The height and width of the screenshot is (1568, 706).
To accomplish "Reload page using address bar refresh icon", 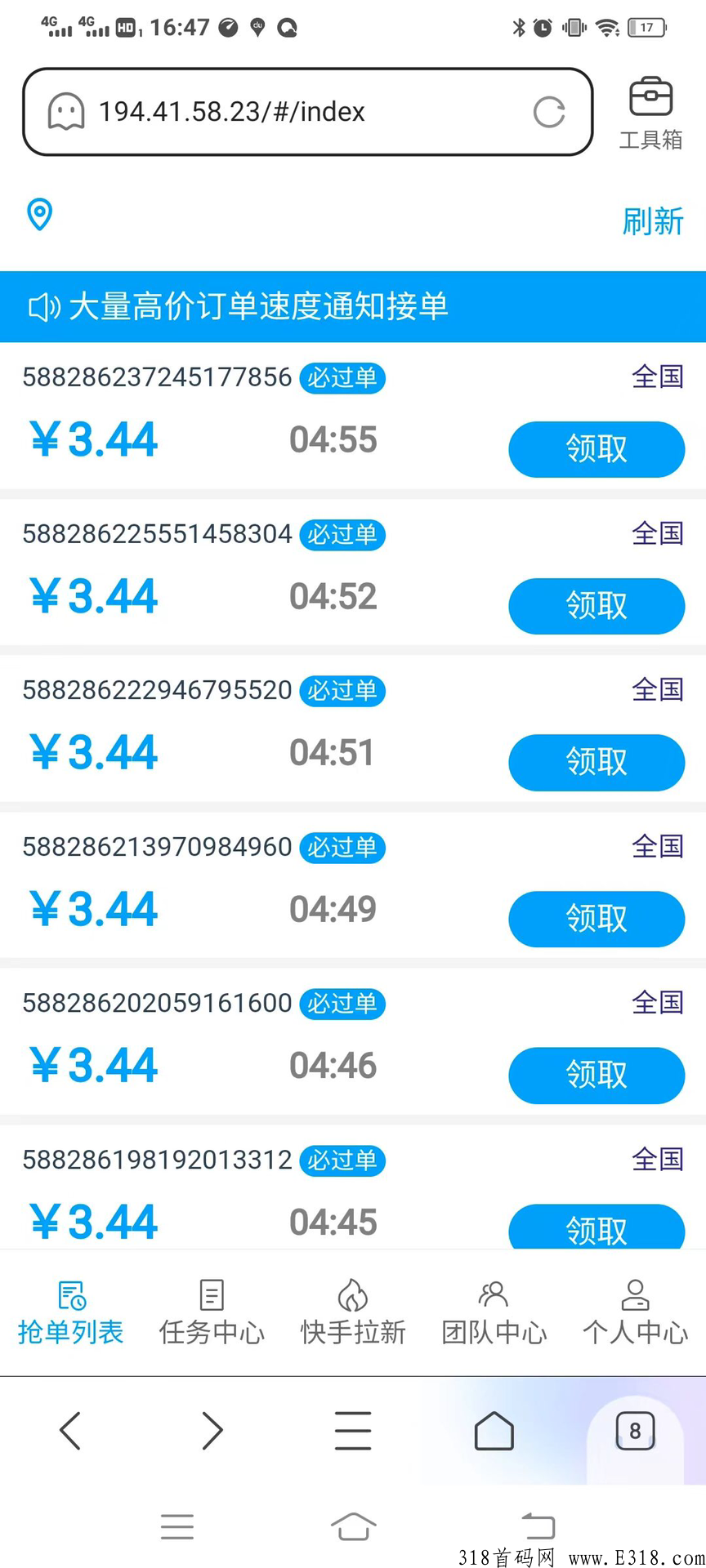I will pyautogui.click(x=551, y=112).
